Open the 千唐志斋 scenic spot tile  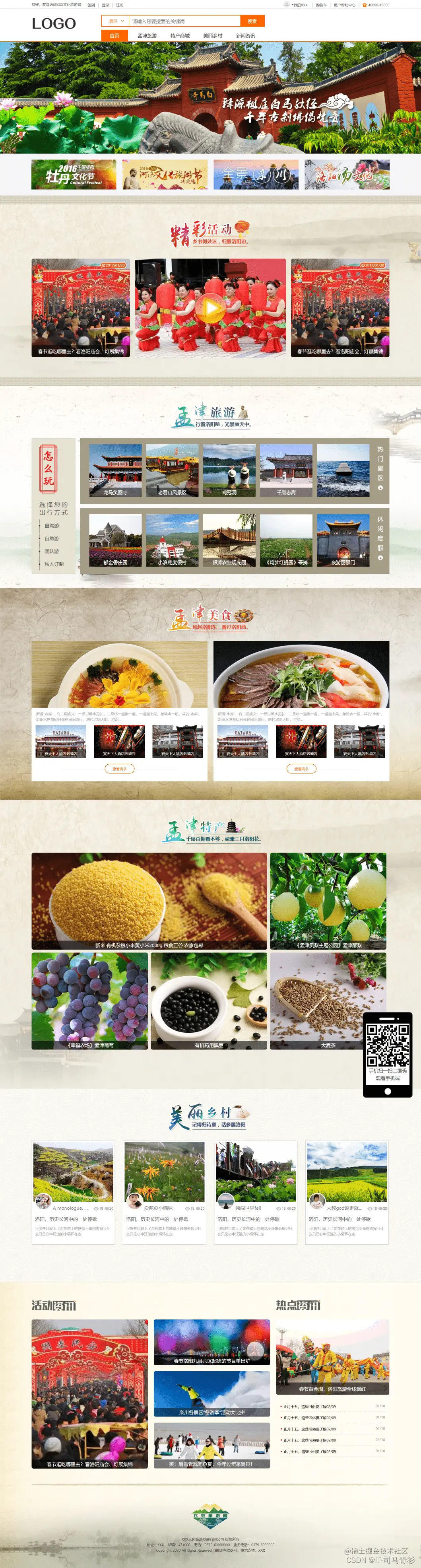[286, 470]
